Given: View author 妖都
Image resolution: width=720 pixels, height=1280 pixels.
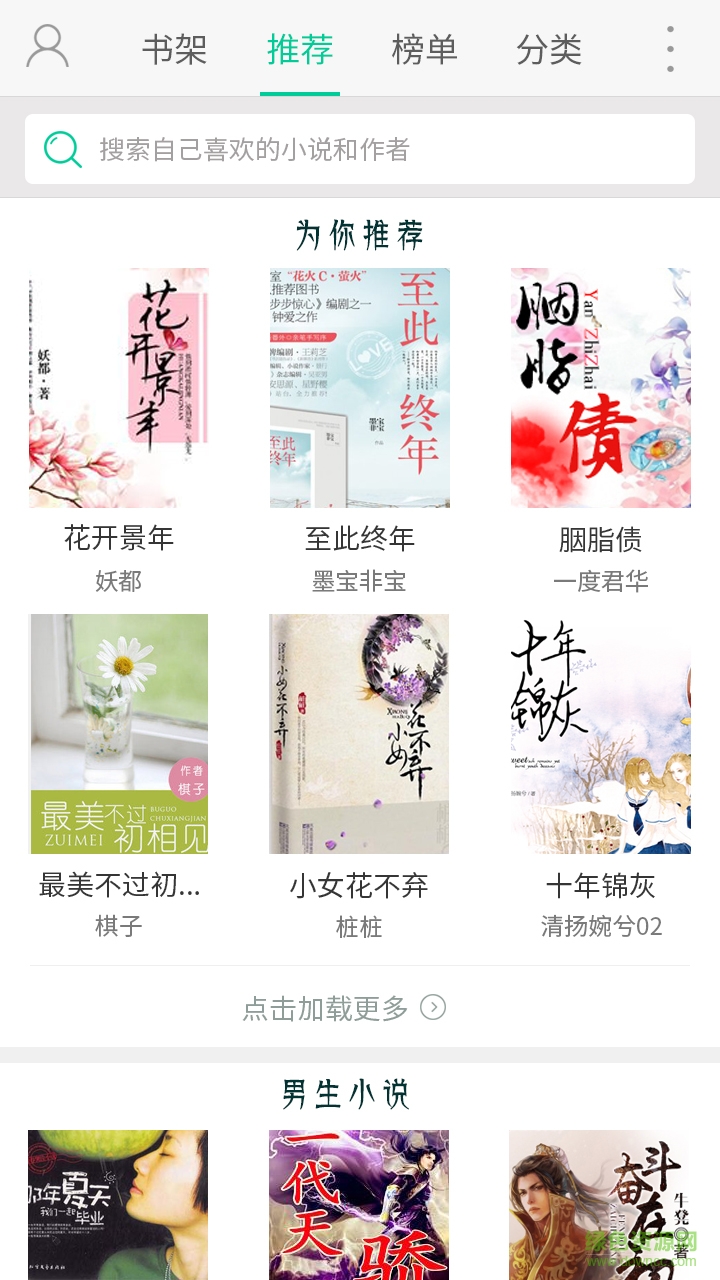Looking at the screenshot, I should click(x=116, y=581).
